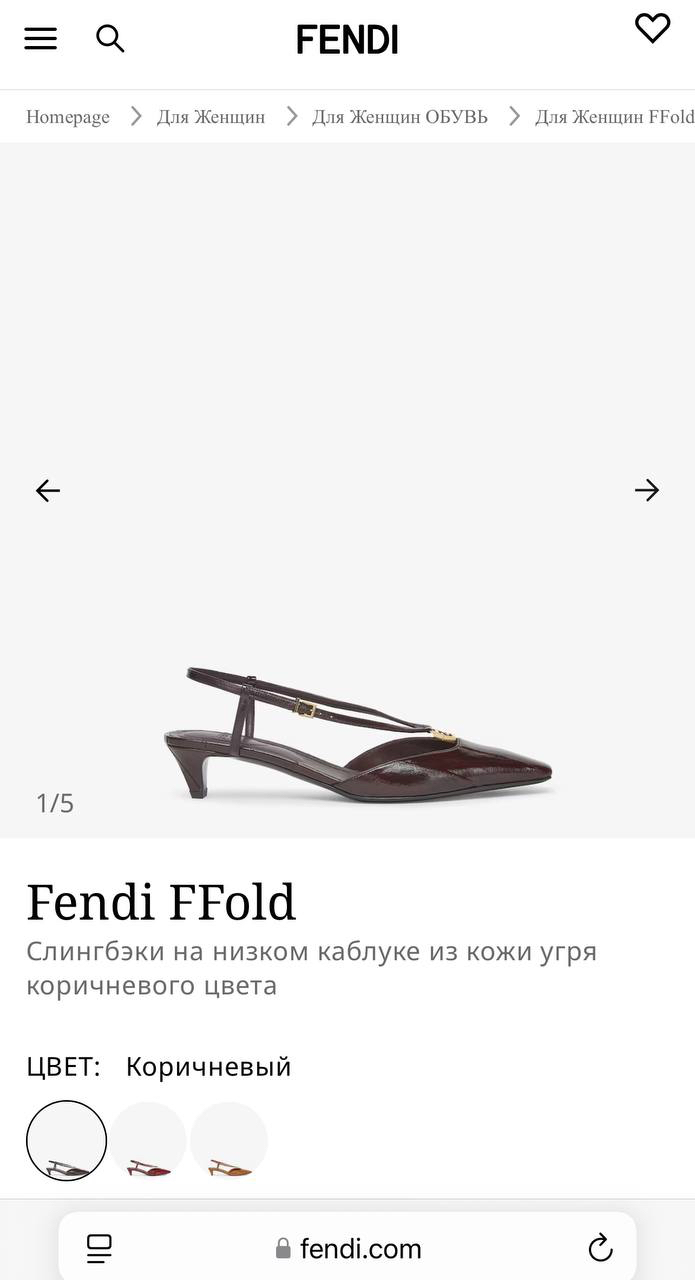Open the hamburger menu
The image size is (695, 1280).
tap(41, 39)
